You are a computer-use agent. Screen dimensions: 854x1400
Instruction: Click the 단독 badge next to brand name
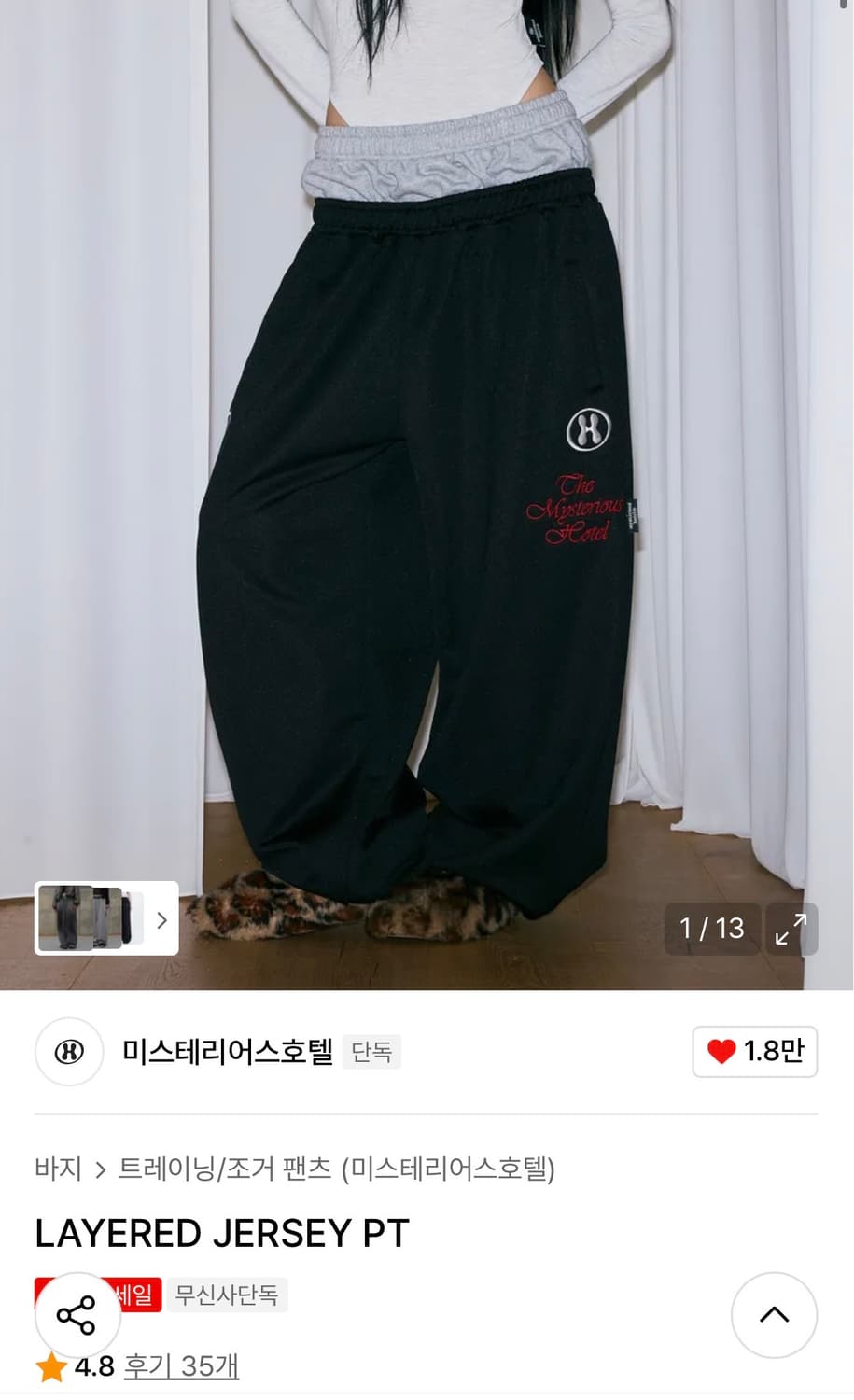pos(371,1052)
